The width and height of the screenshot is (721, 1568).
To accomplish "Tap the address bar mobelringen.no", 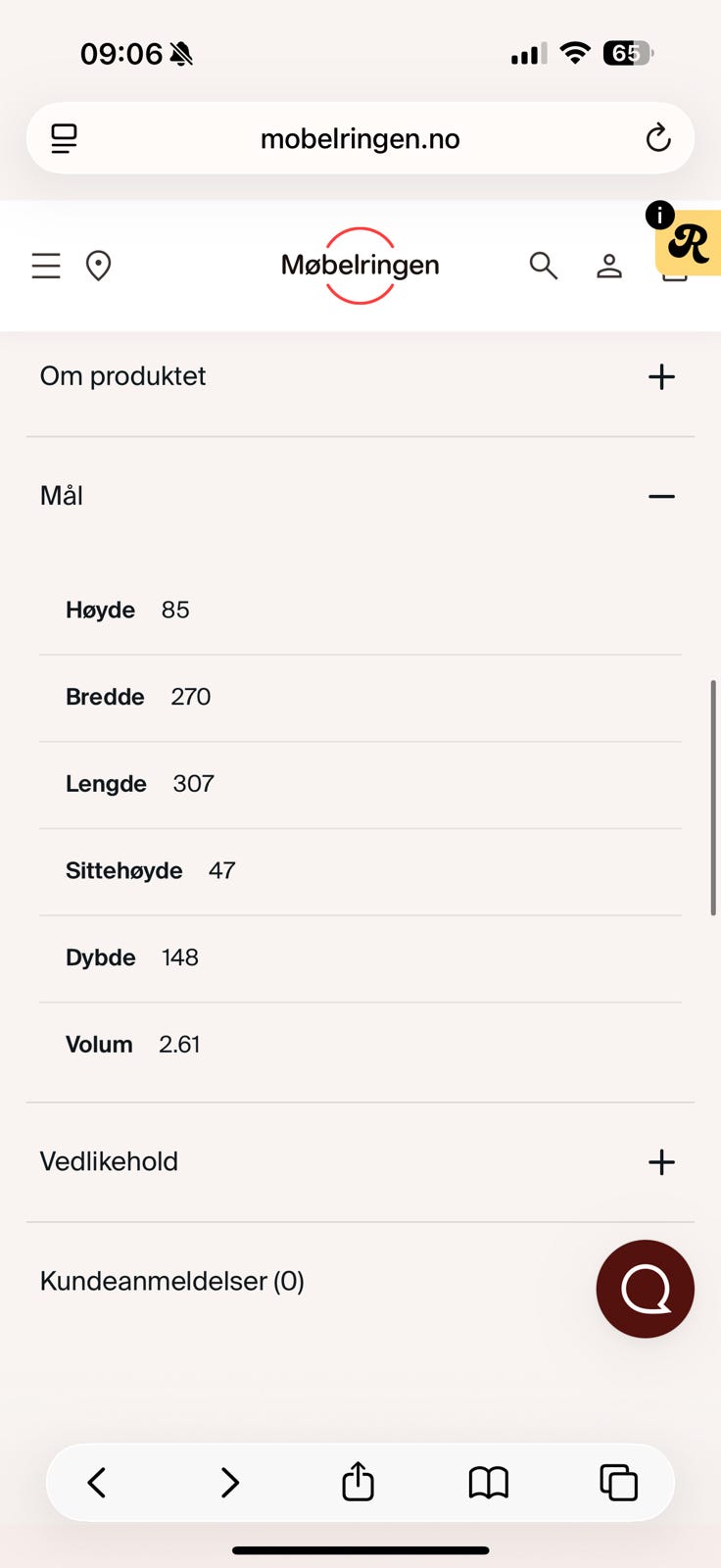I will (x=360, y=139).
